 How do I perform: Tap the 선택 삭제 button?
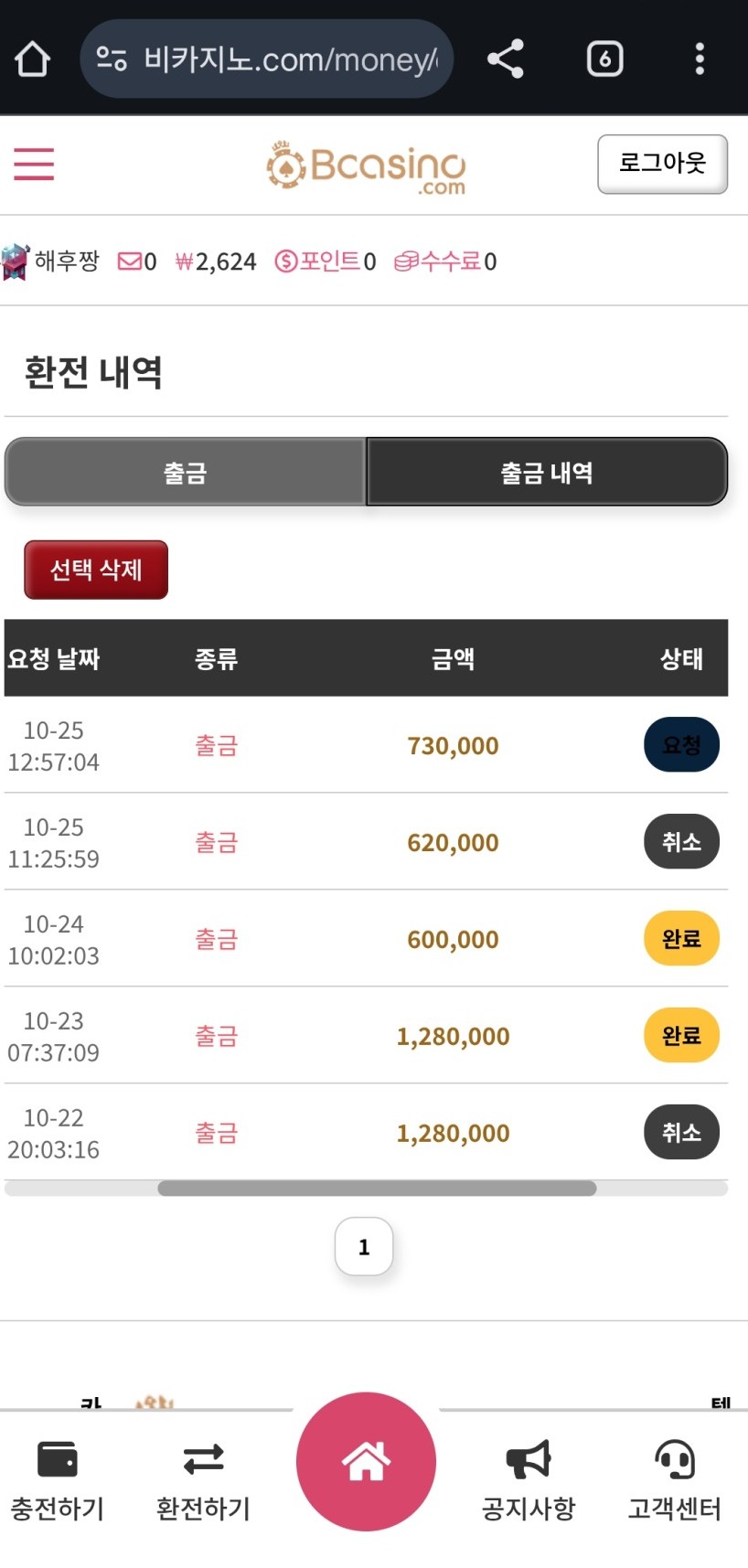click(x=96, y=570)
